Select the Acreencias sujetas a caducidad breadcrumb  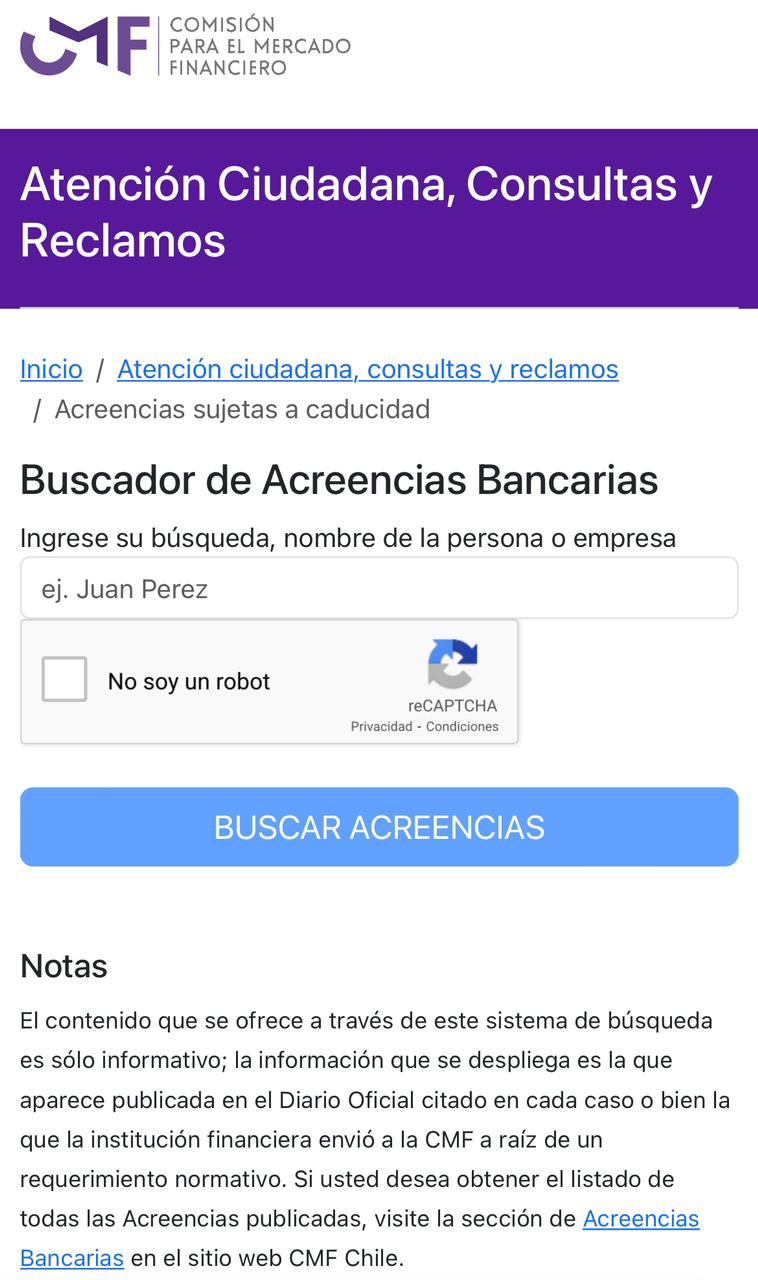[244, 409]
